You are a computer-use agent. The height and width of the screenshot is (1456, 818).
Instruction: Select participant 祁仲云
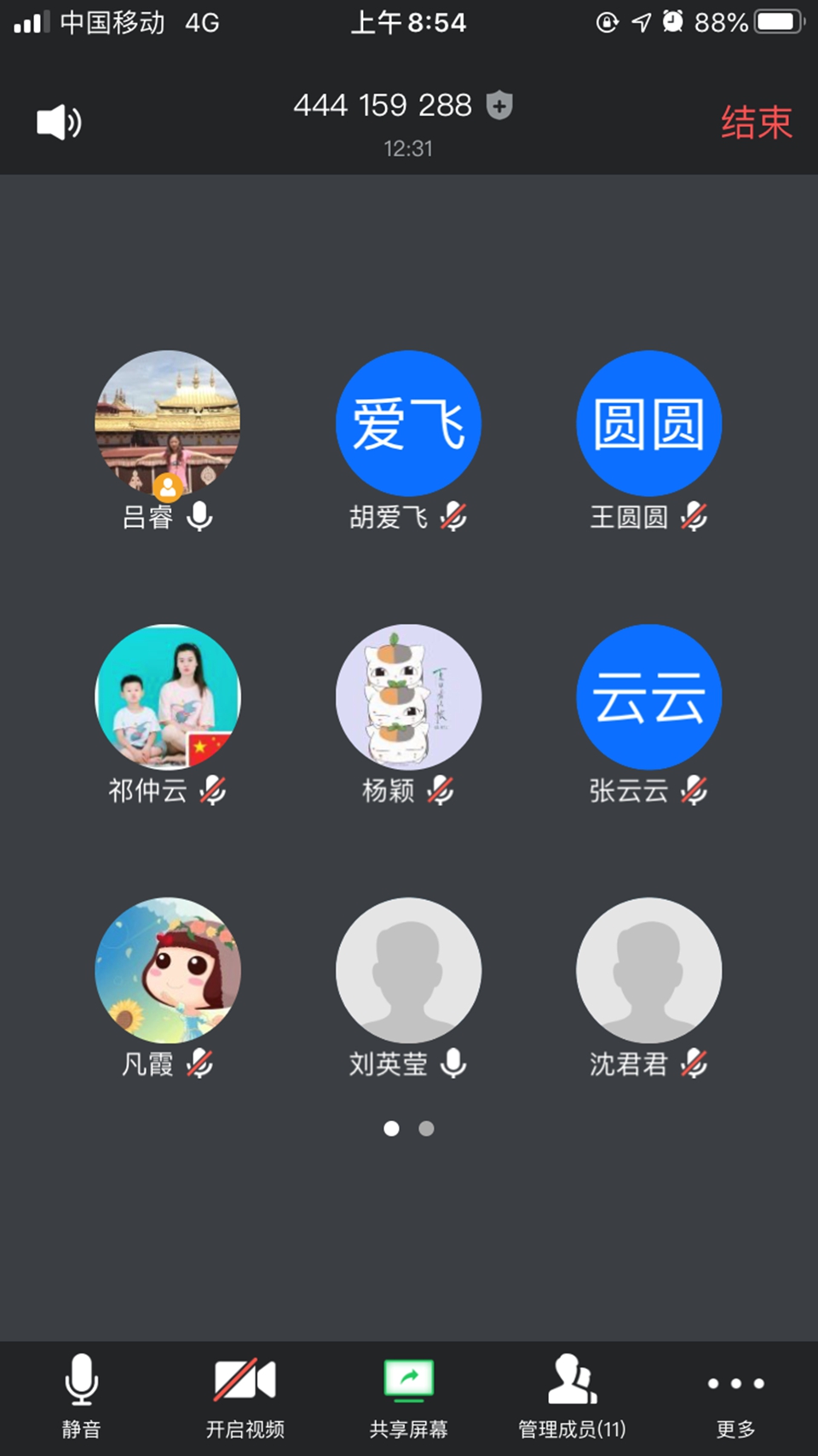tap(168, 697)
